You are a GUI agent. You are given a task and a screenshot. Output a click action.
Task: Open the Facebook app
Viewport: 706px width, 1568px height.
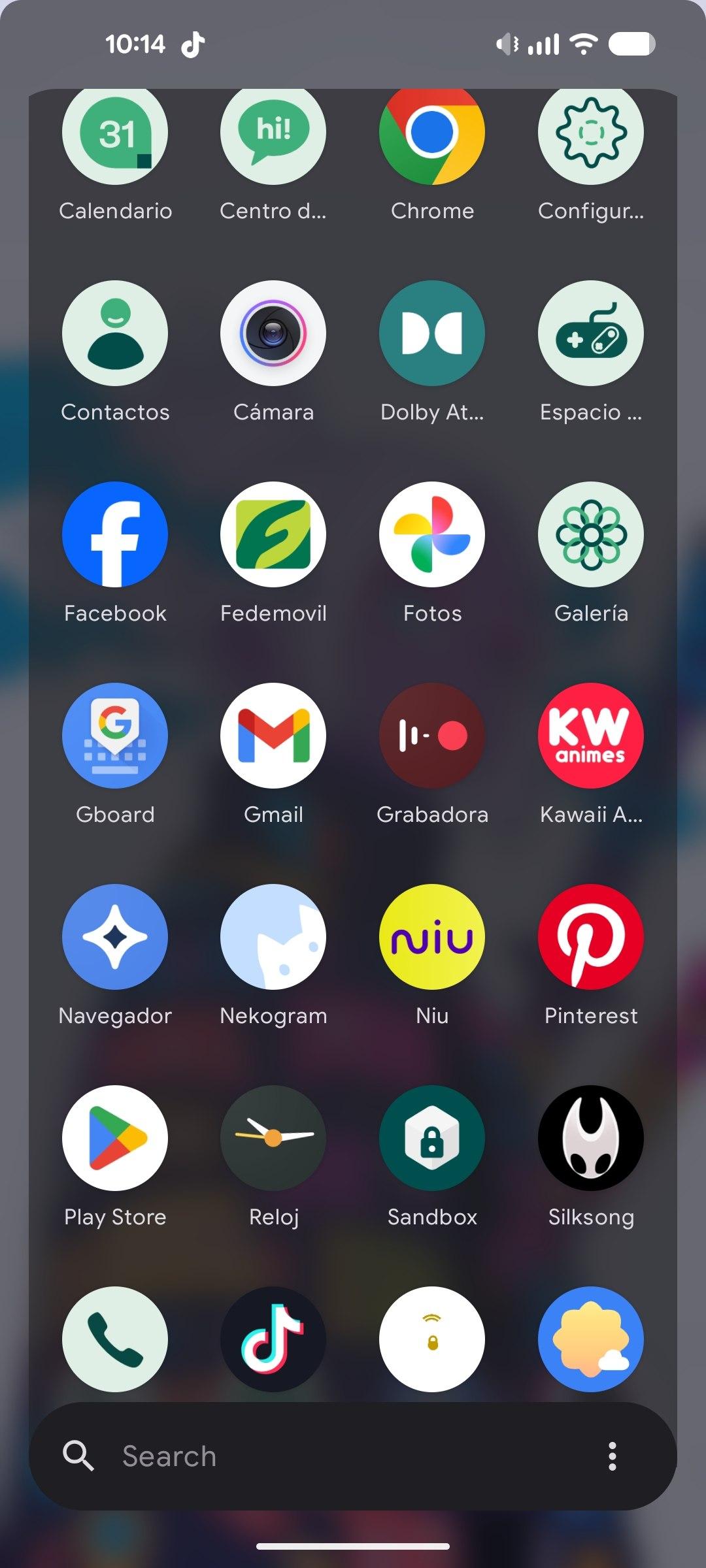click(x=115, y=534)
